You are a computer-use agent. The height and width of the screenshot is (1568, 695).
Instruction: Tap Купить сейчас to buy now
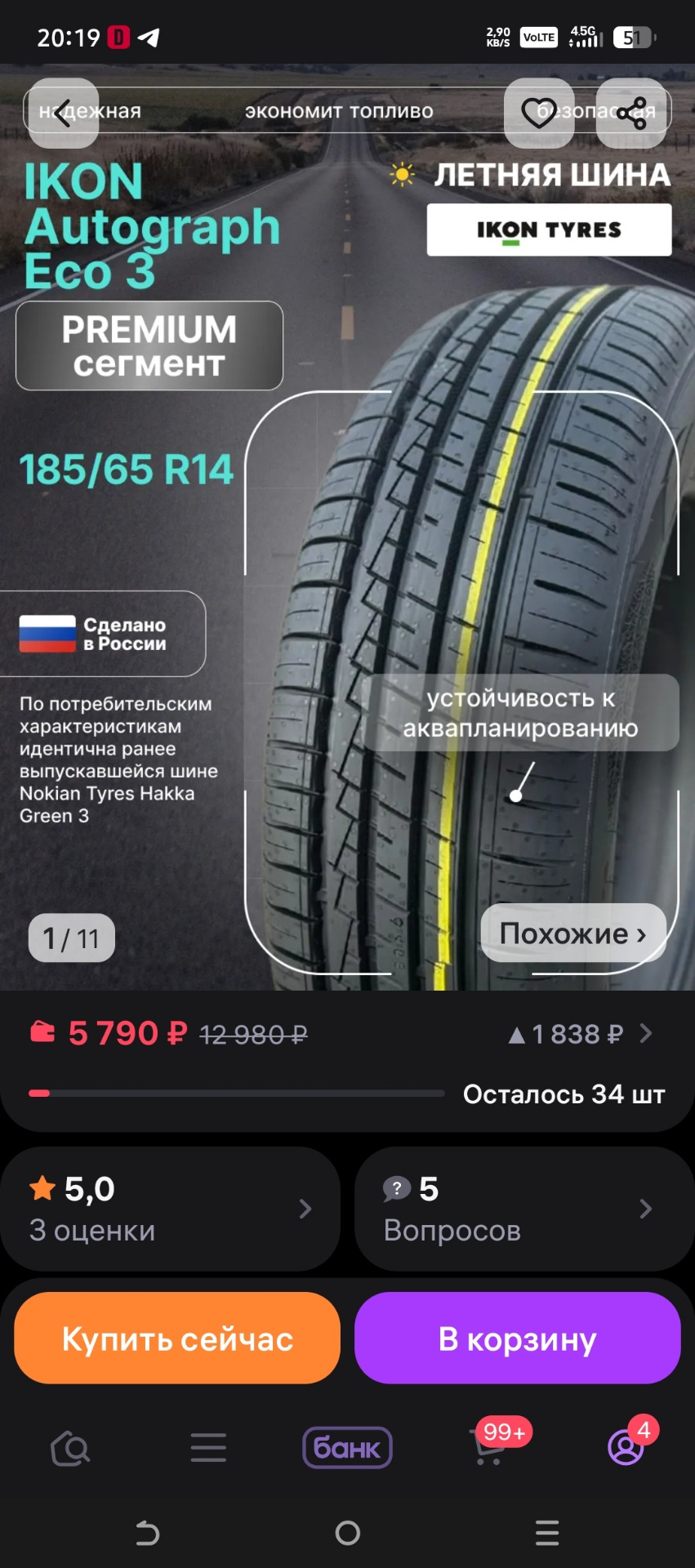point(177,1339)
